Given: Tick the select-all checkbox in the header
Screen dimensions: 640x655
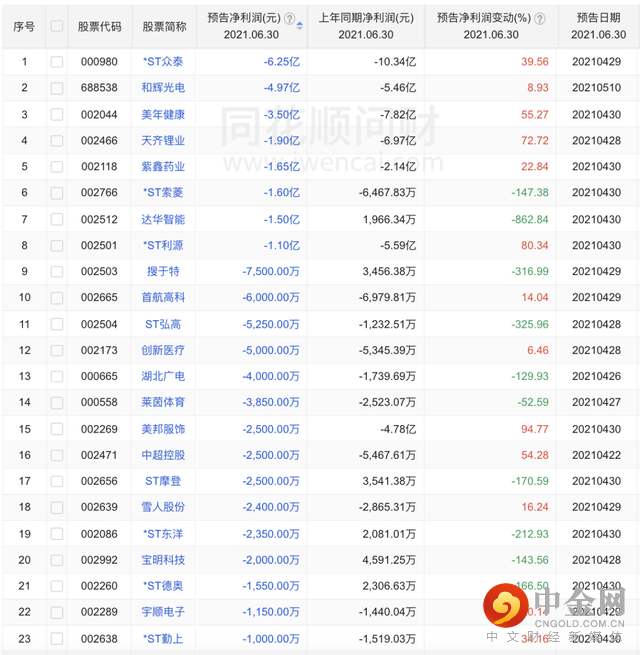Looking at the screenshot, I should tap(57, 26).
